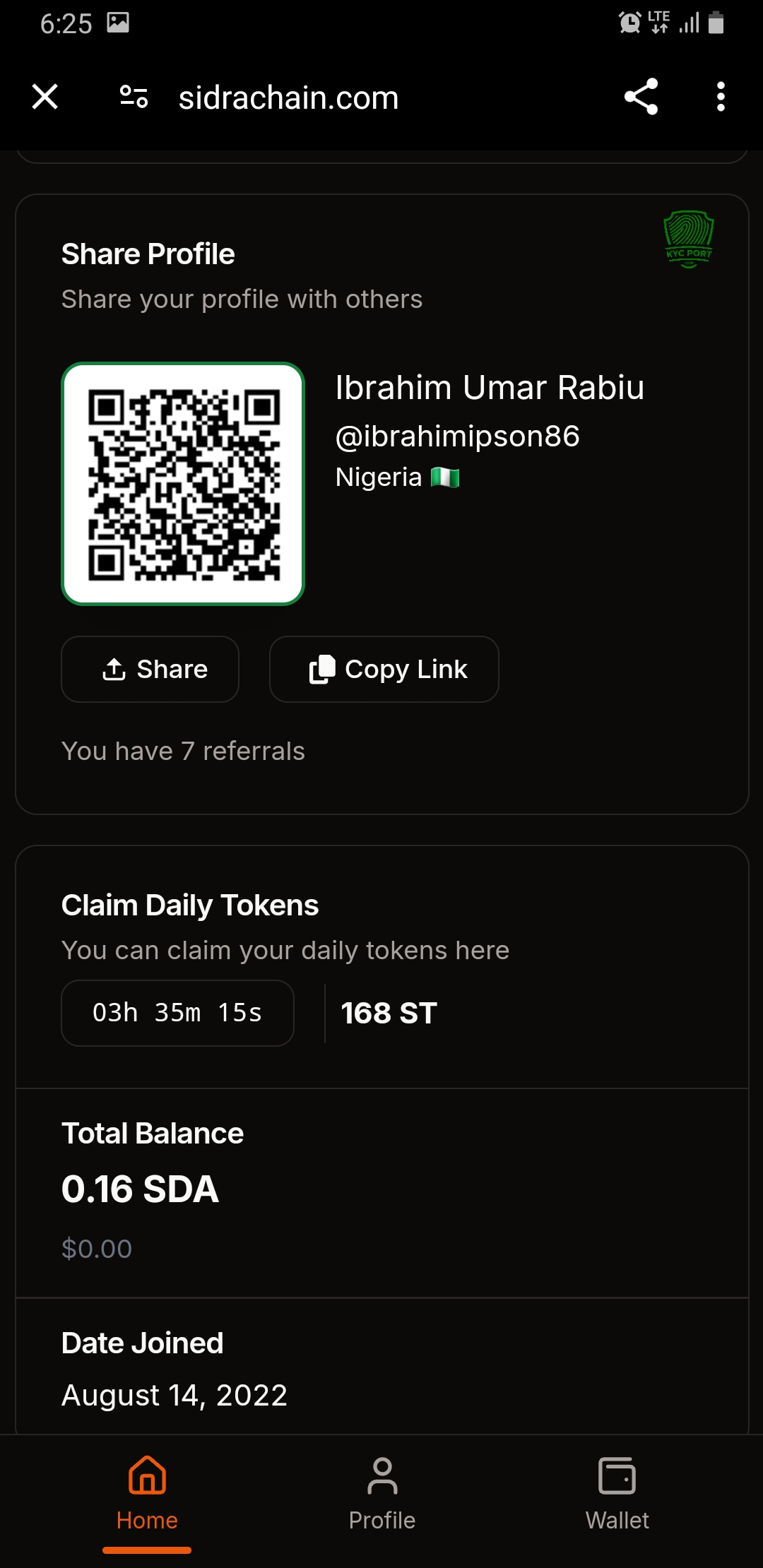
Task: Open the browser overflow menu
Action: 720,97
